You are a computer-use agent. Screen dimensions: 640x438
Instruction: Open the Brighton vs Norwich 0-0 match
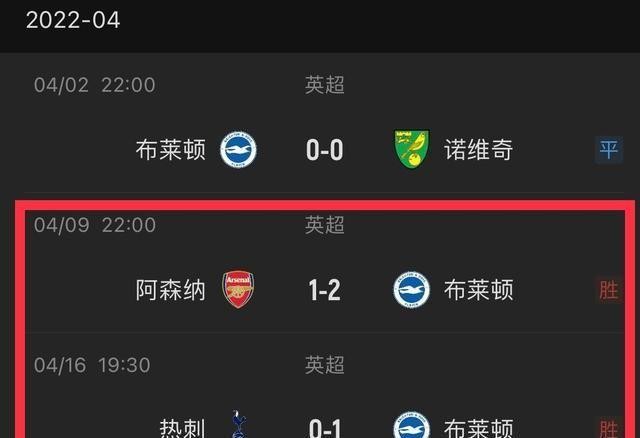click(324, 150)
